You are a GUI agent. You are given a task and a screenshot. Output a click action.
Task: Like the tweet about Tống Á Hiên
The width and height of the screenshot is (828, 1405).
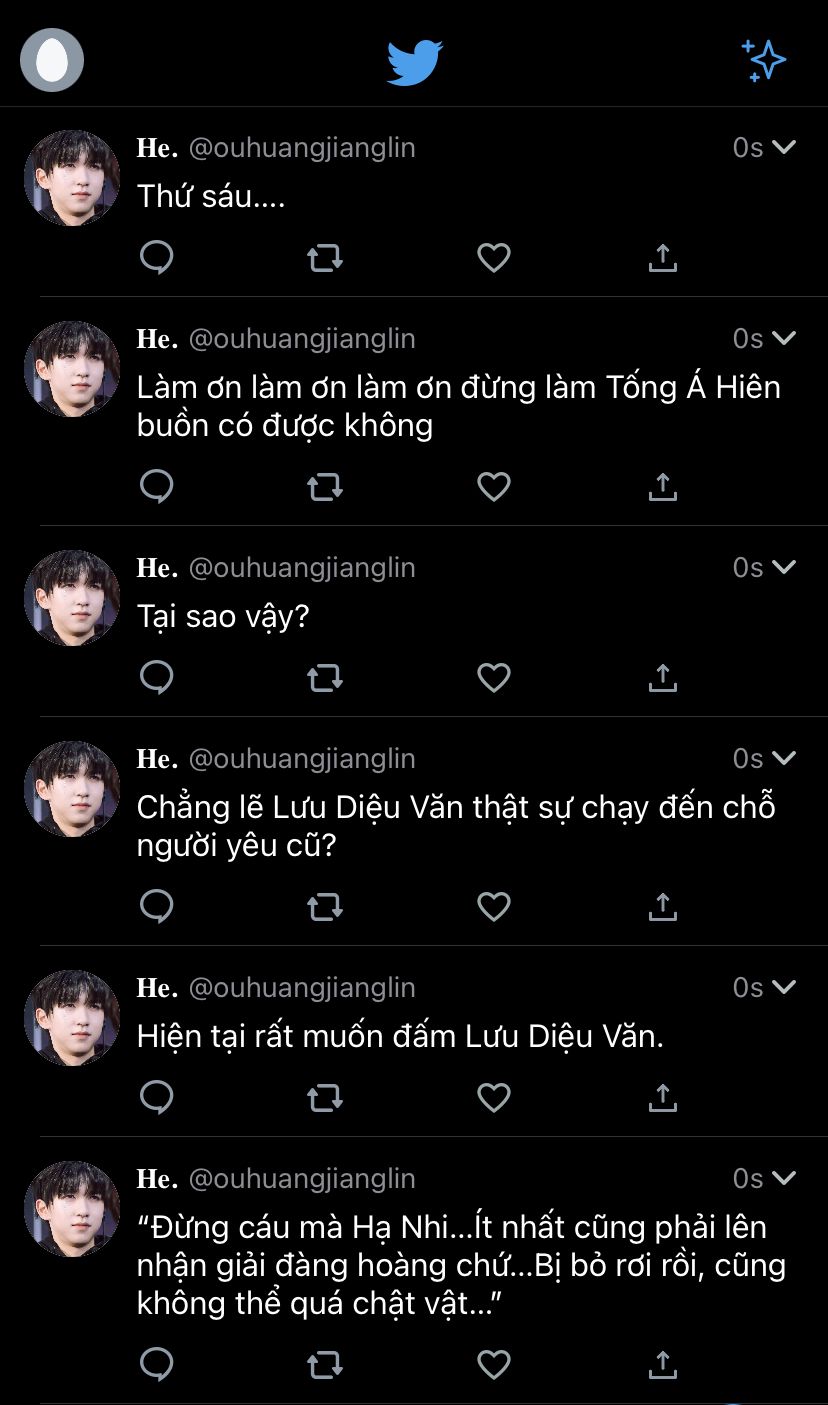click(x=494, y=487)
